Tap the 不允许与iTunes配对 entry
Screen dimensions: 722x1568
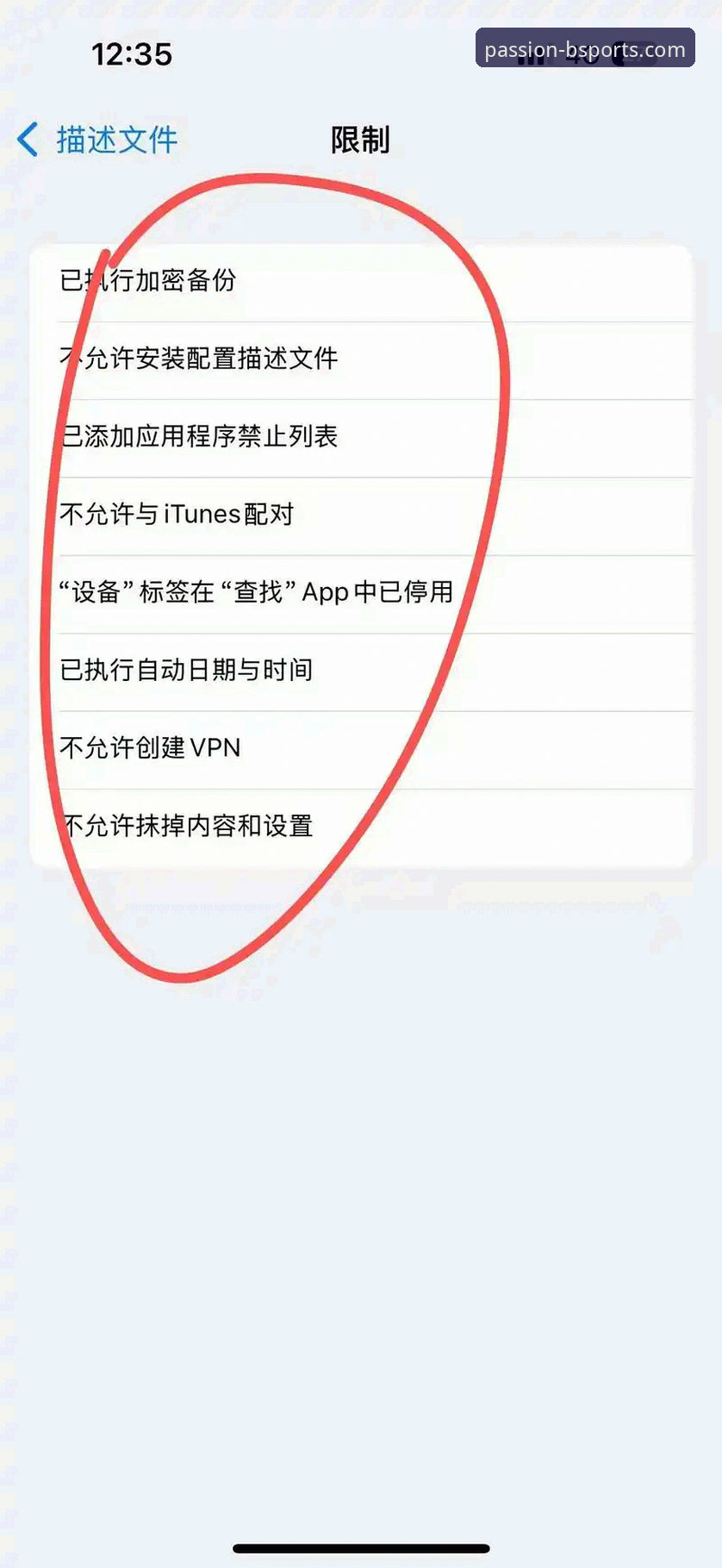click(x=177, y=515)
